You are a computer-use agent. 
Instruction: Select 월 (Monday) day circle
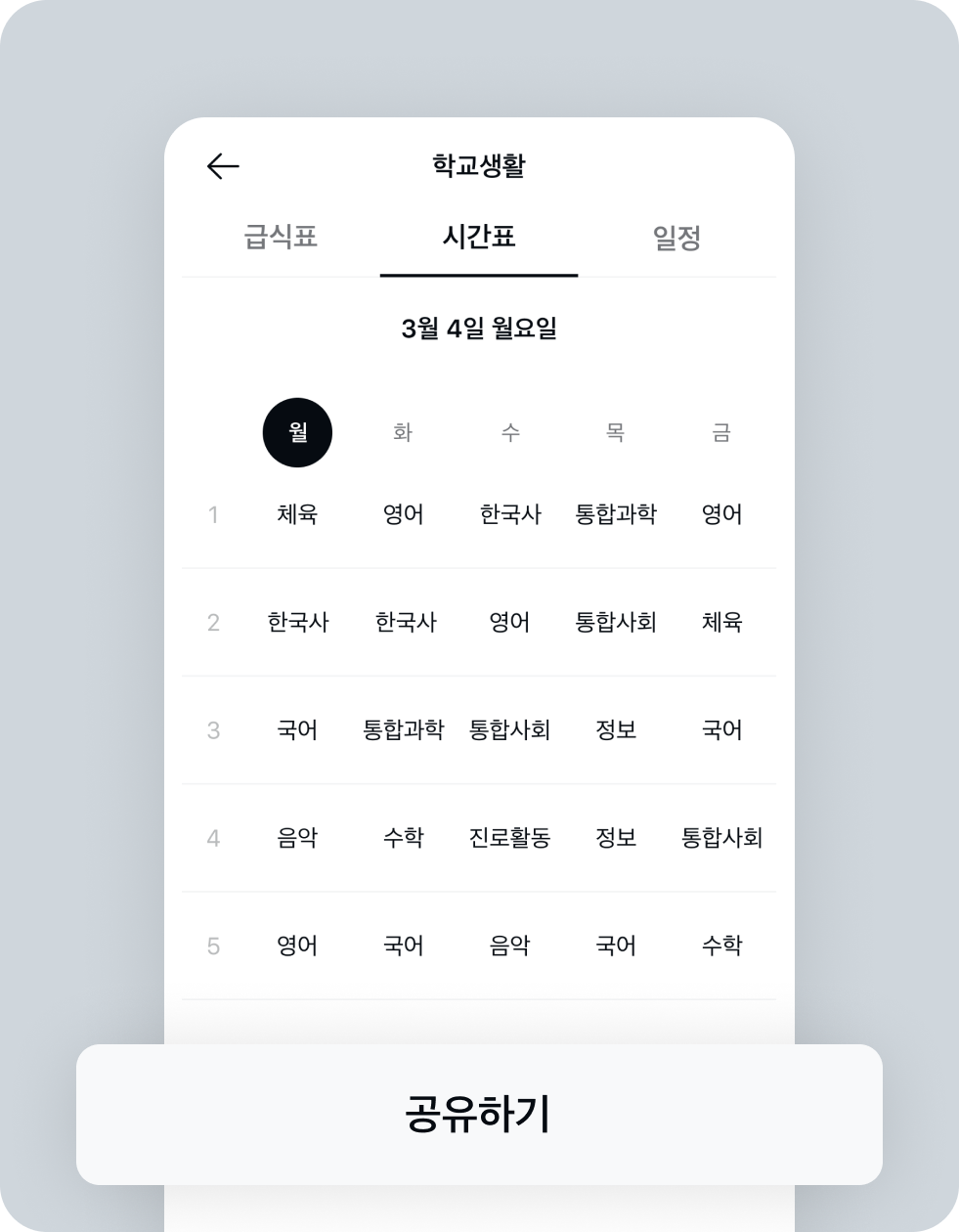click(297, 432)
